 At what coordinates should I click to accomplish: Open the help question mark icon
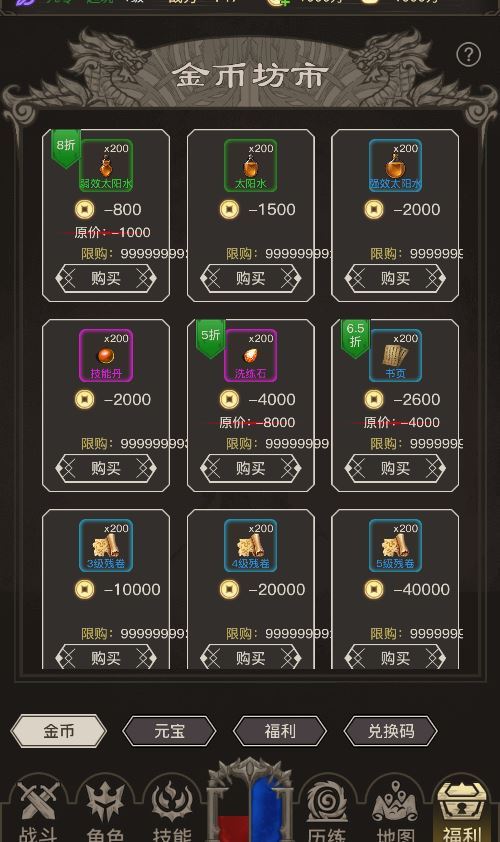[x=468, y=54]
